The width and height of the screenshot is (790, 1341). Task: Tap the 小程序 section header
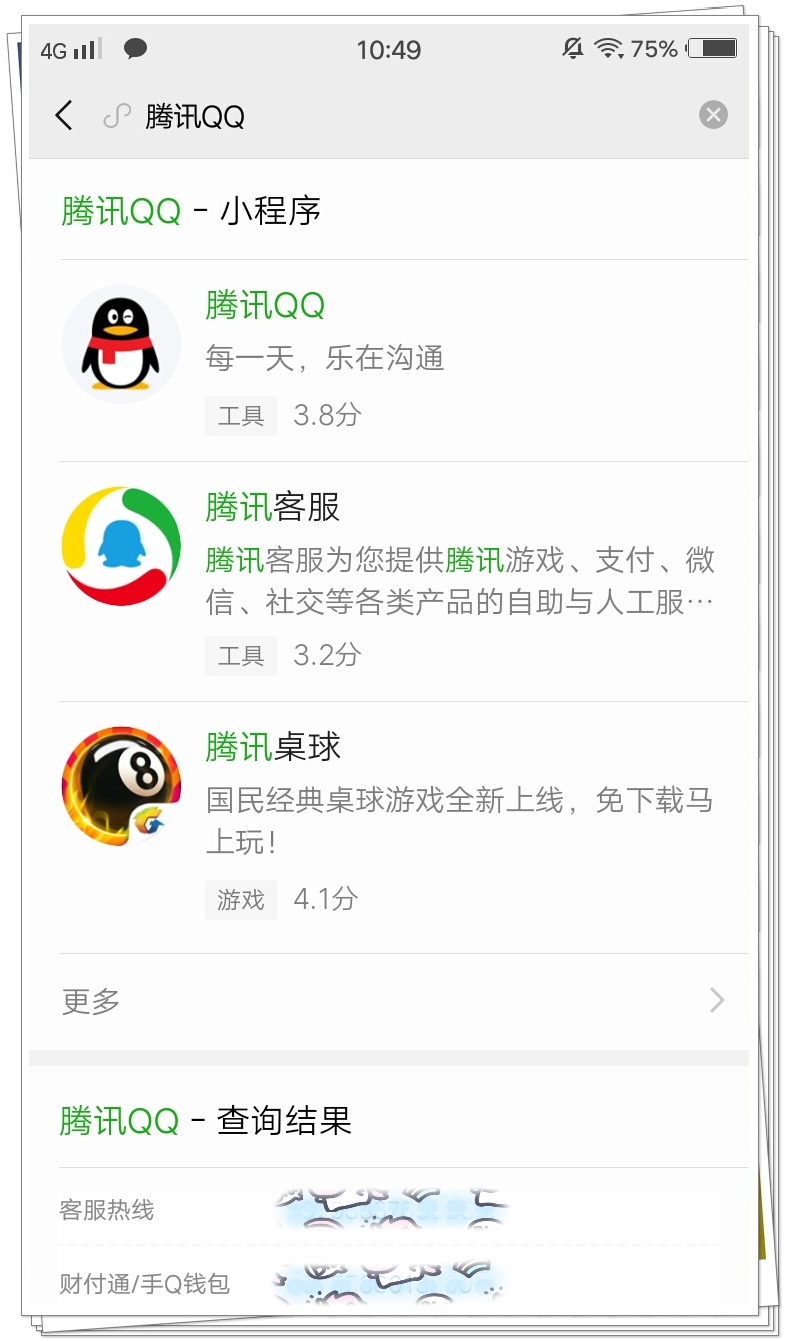[190, 211]
